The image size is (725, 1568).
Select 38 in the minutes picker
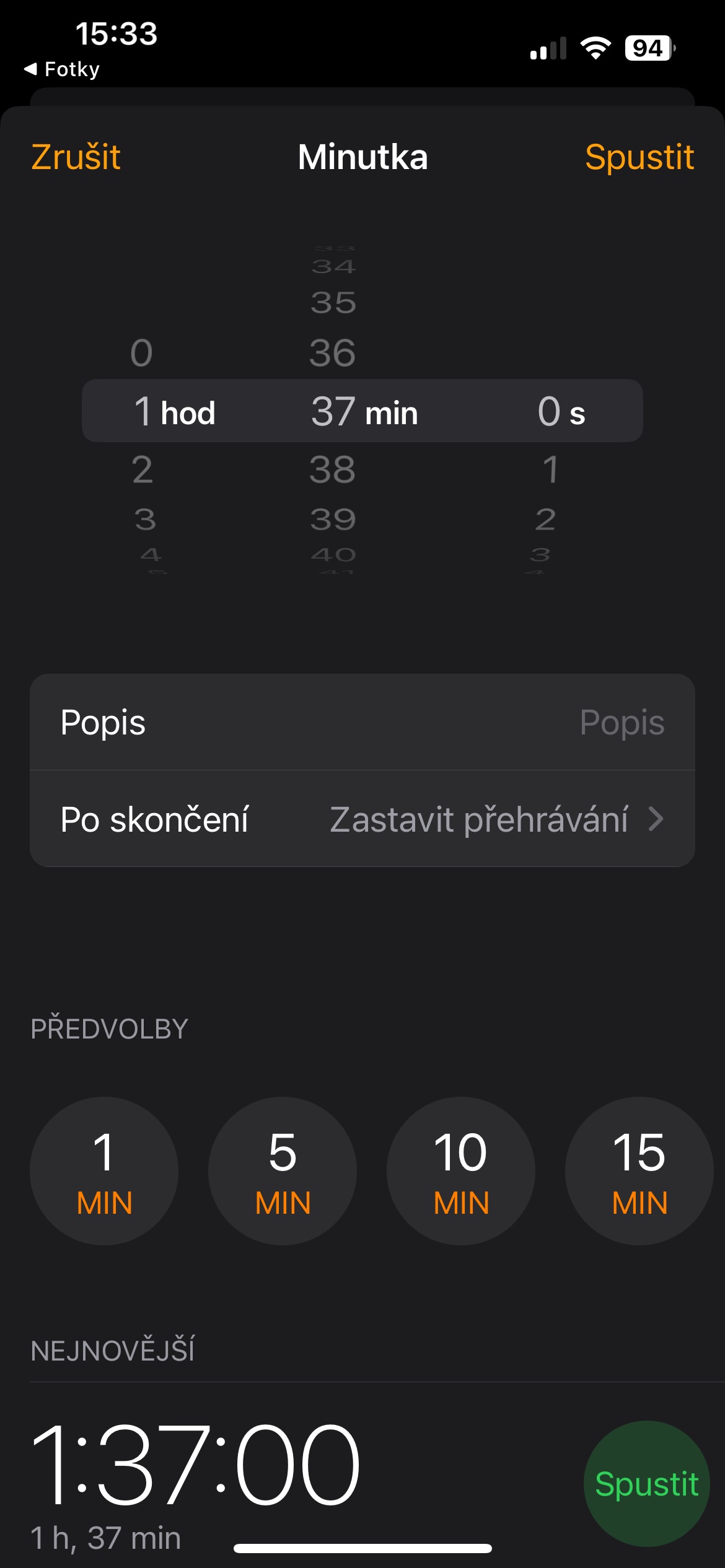click(x=333, y=469)
